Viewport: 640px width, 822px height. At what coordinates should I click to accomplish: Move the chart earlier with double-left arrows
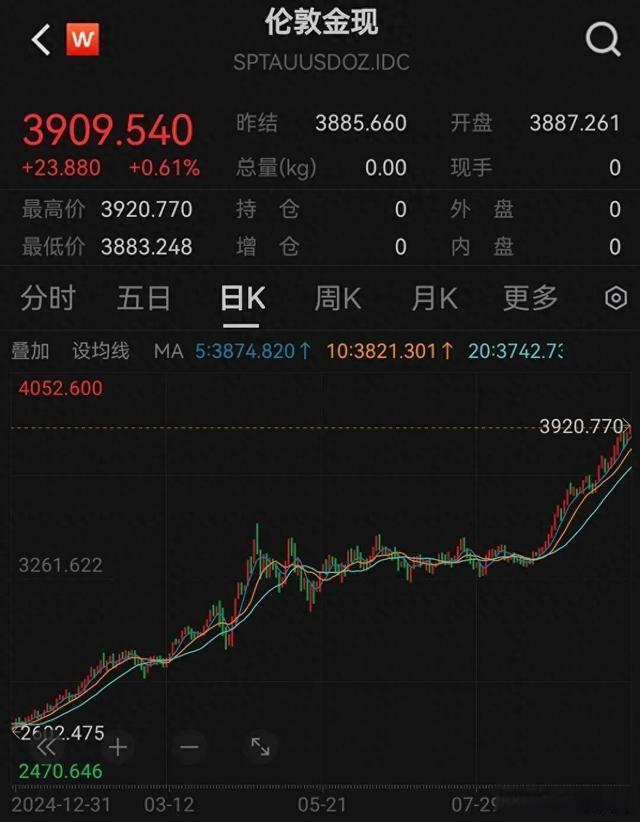(47, 746)
